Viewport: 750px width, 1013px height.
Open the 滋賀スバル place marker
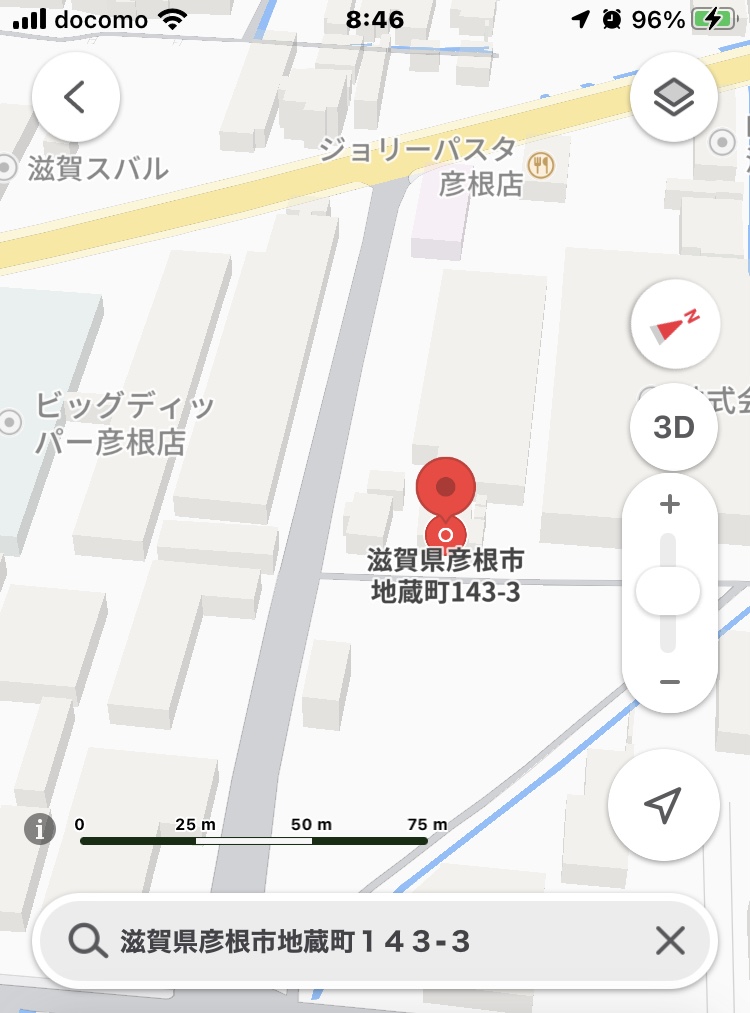[x=8, y=168]
